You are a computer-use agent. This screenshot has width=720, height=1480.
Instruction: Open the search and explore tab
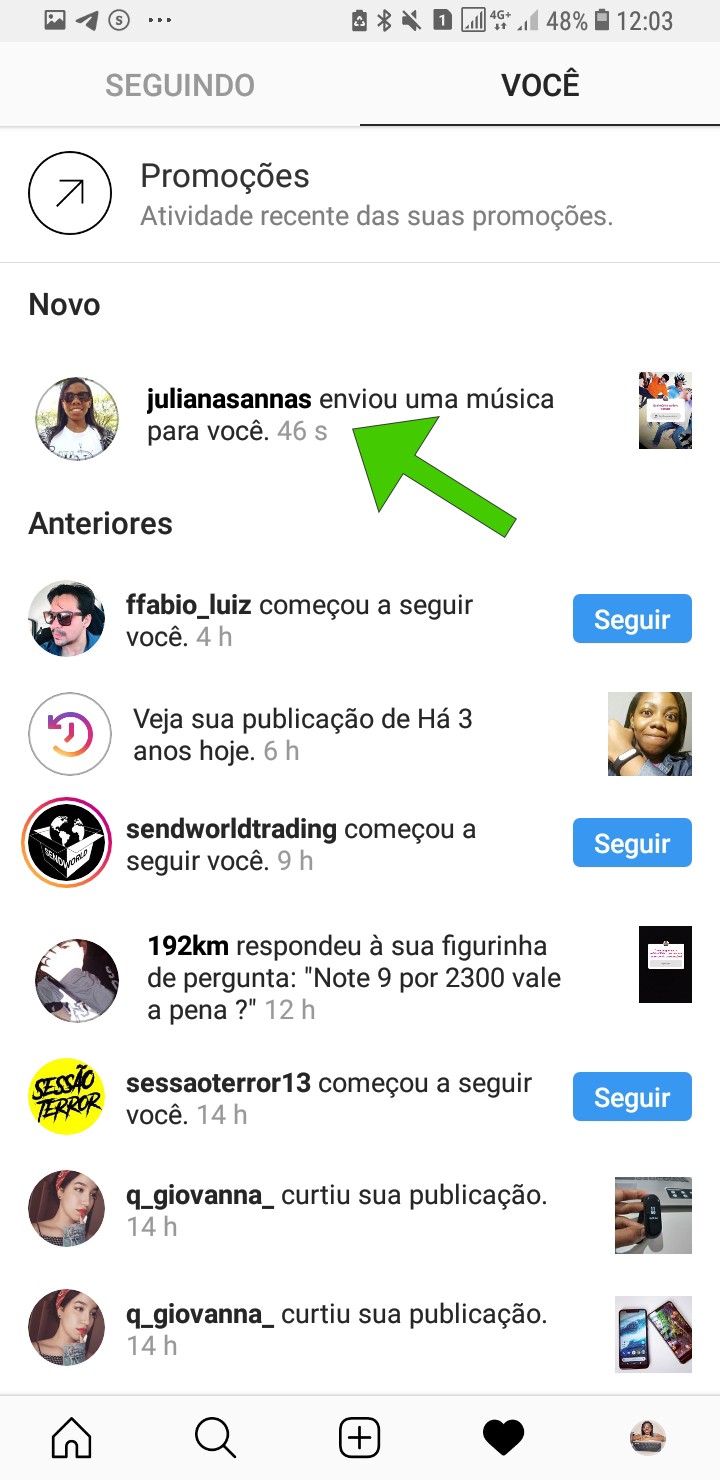pyautogui.click(x=215, y=1438)
